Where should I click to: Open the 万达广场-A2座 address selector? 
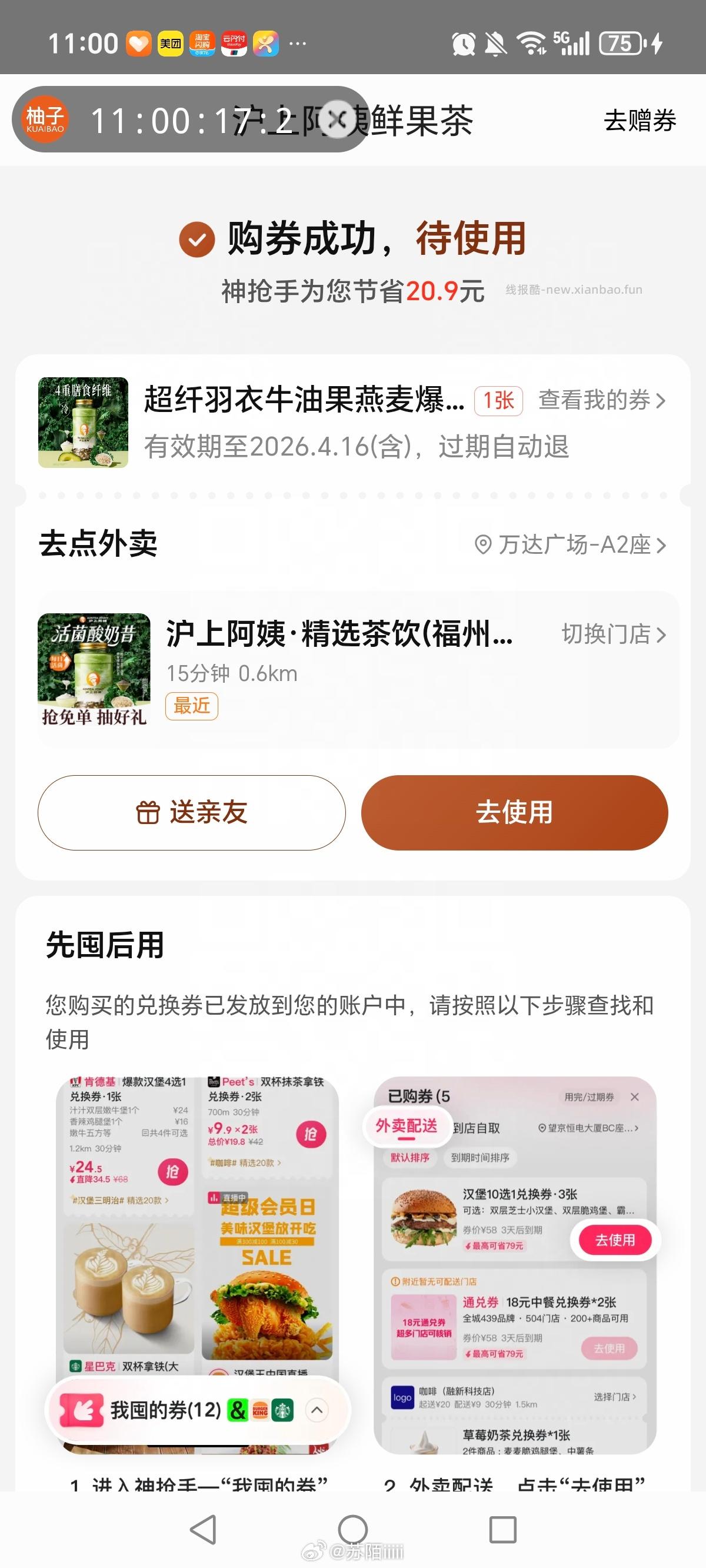click(x=571, y=546)
